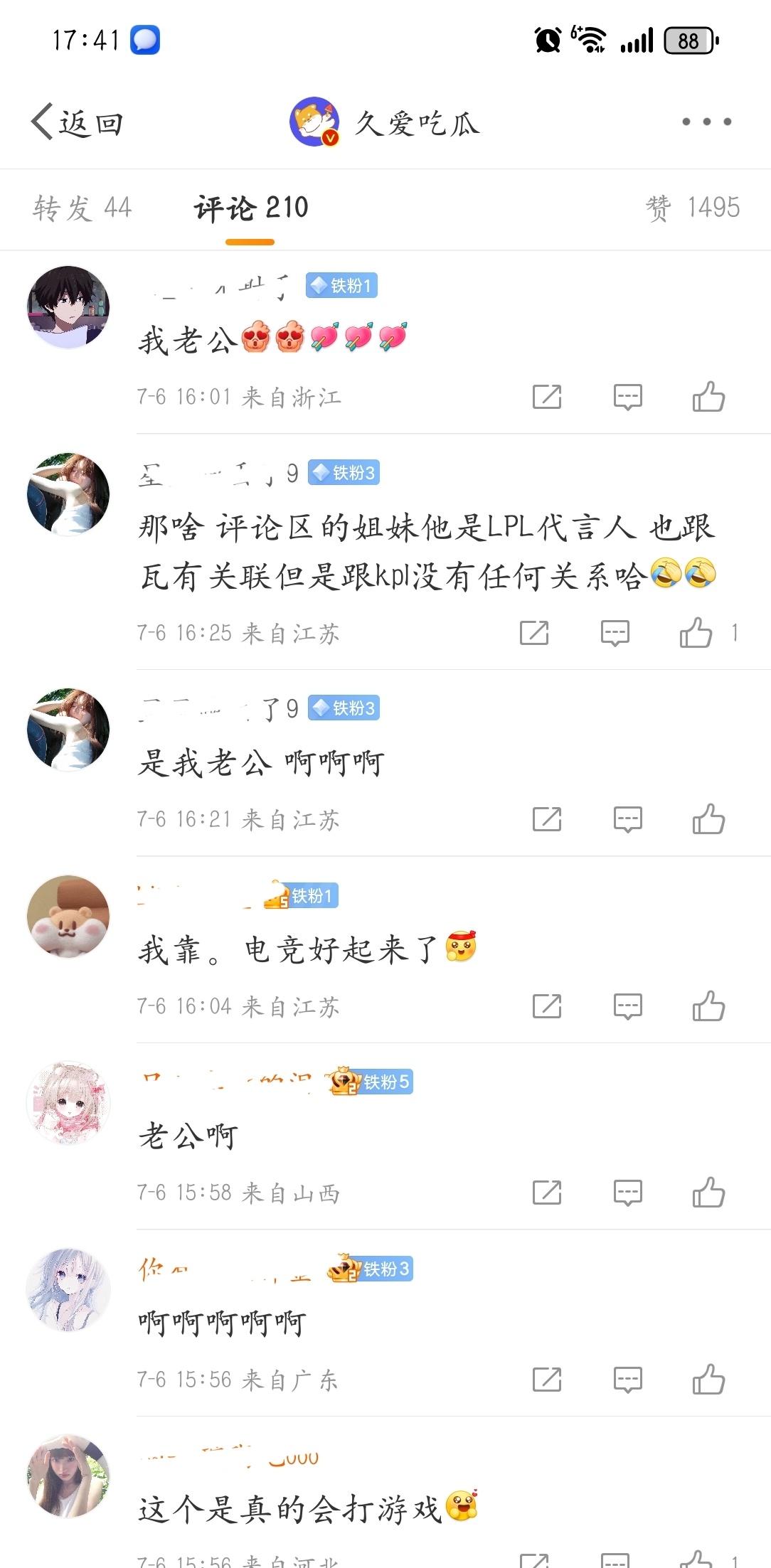The height and width of the screenshot is (1568, 771).
Task: Reply to the comment posted at 16:01
Action: 627,397
